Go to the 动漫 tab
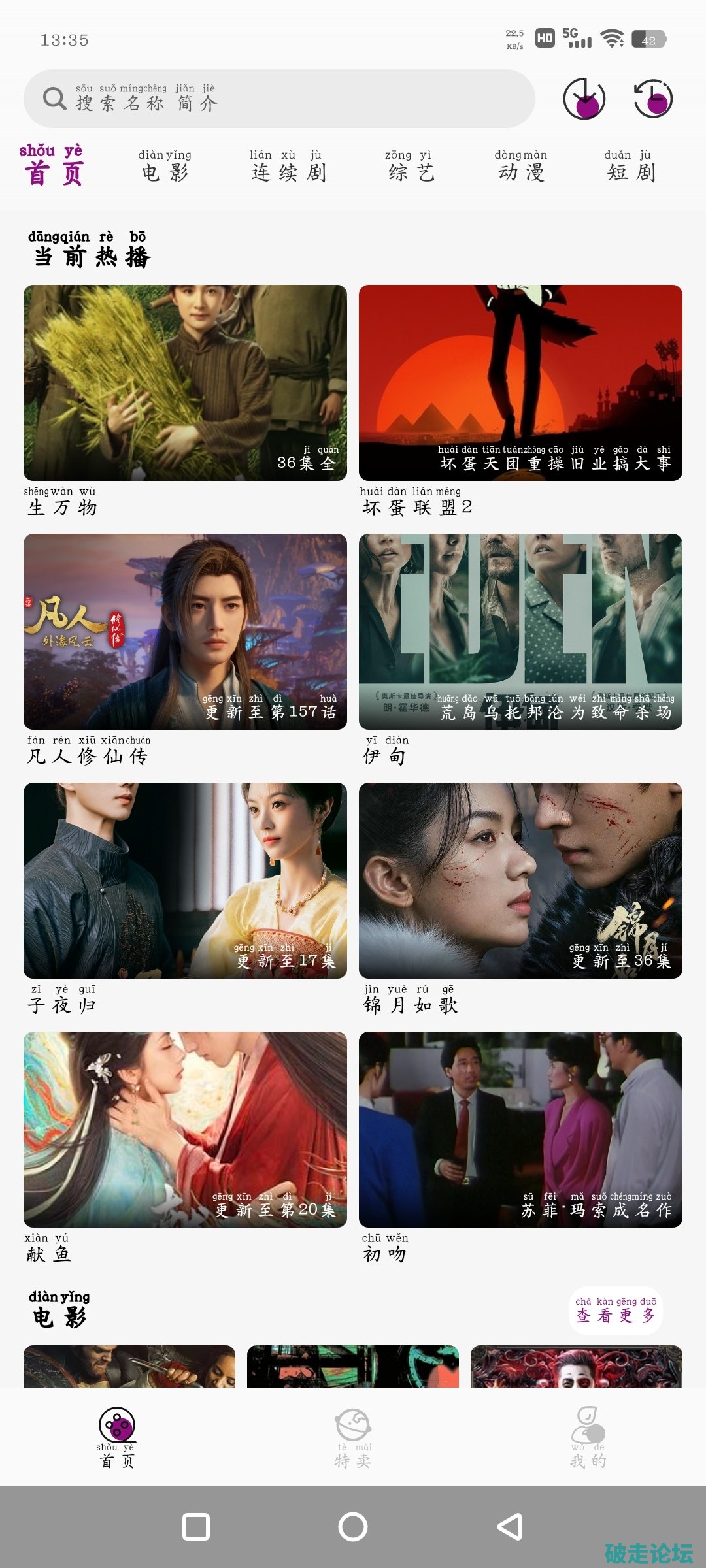 521,166
